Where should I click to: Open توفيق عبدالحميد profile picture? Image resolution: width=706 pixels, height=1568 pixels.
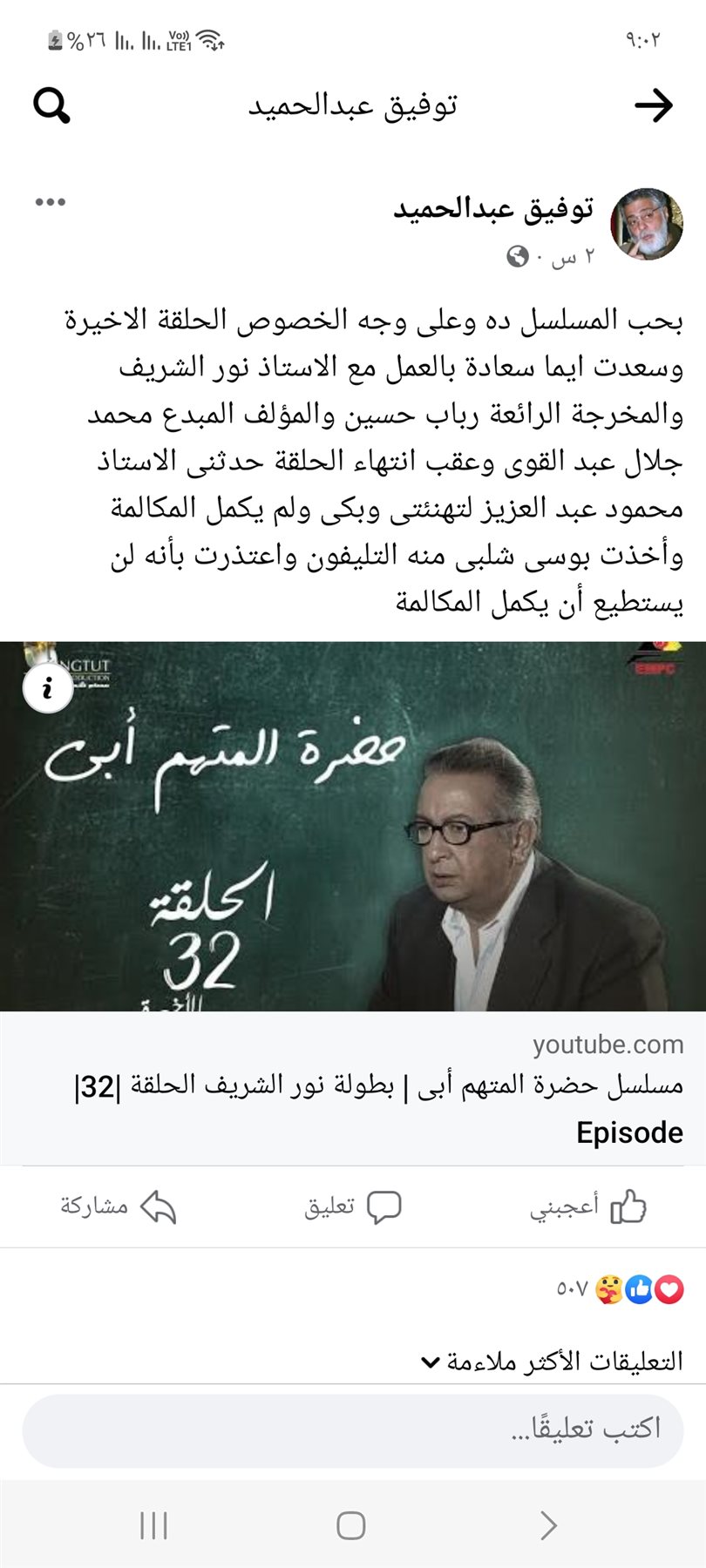(646, 225)
